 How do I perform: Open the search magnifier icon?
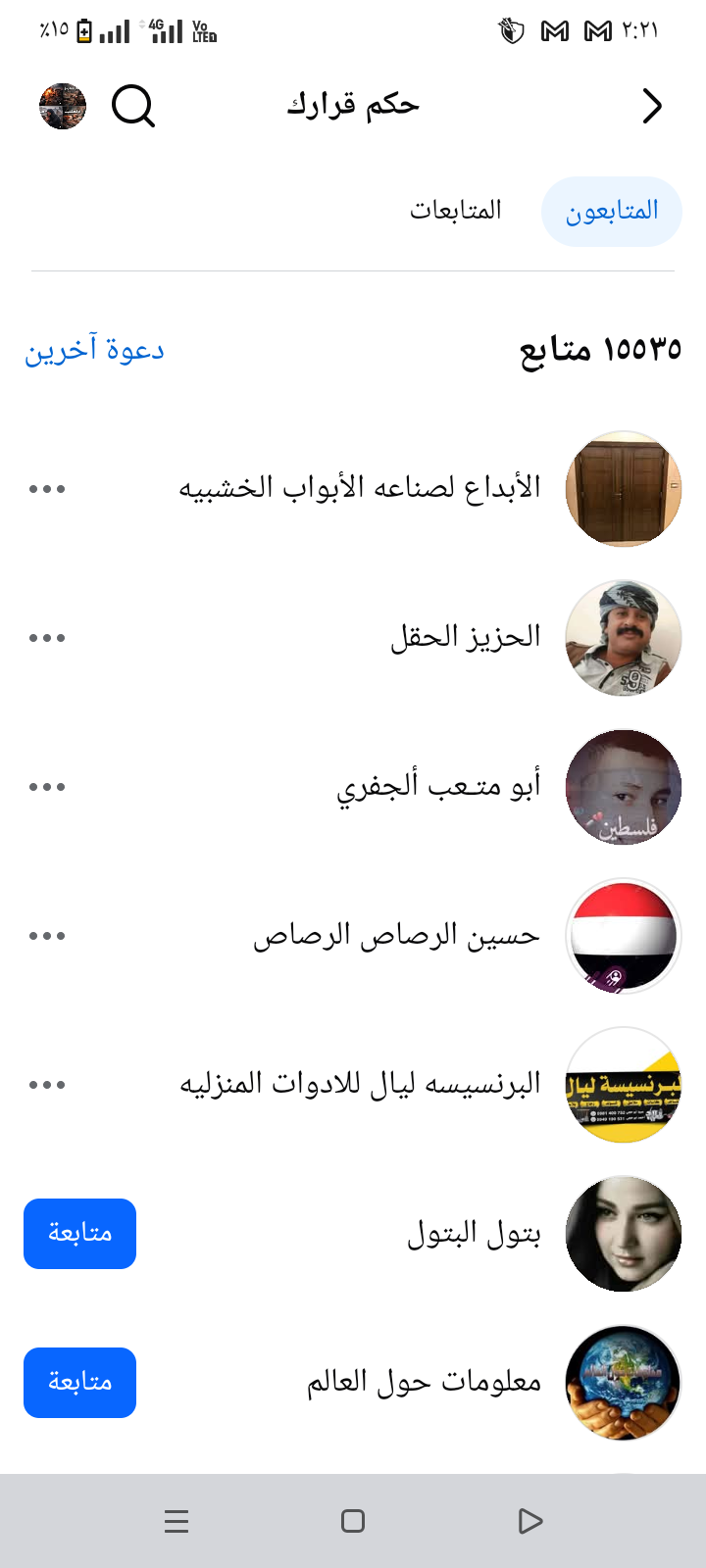[x=133, y=106]
